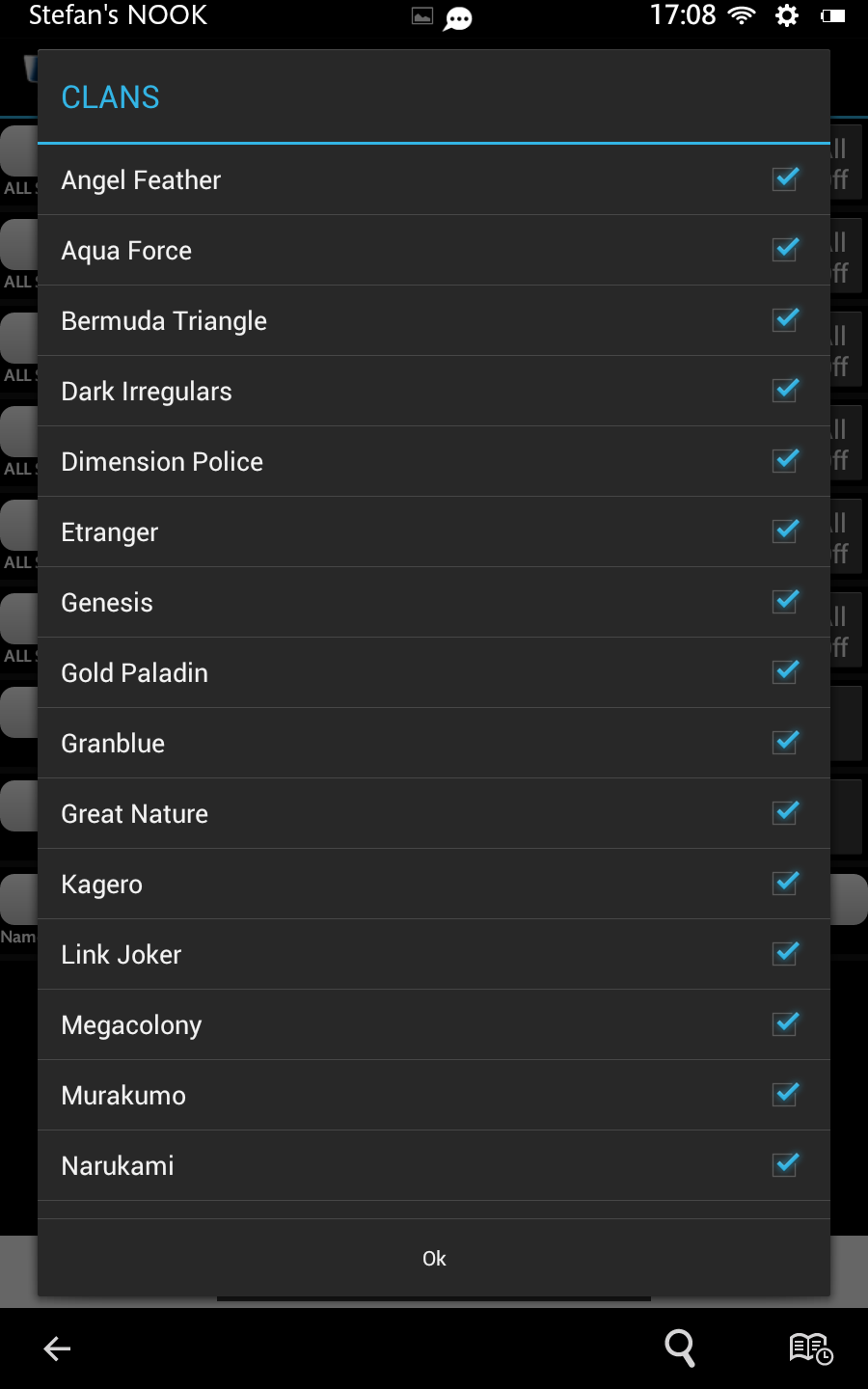Uncheck Genesis clan
The height and width of the screenshot is (1389, 868).
point(785,602)
